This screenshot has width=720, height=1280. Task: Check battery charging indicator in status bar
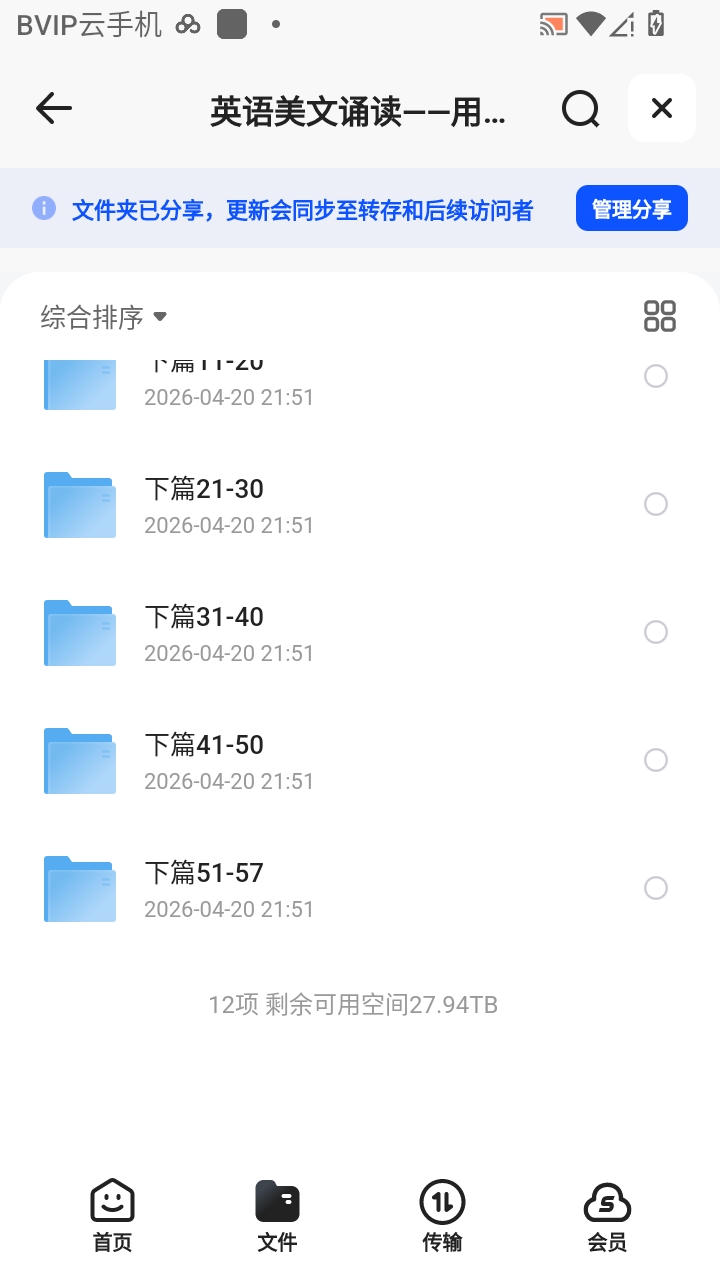tap(655, 23)
